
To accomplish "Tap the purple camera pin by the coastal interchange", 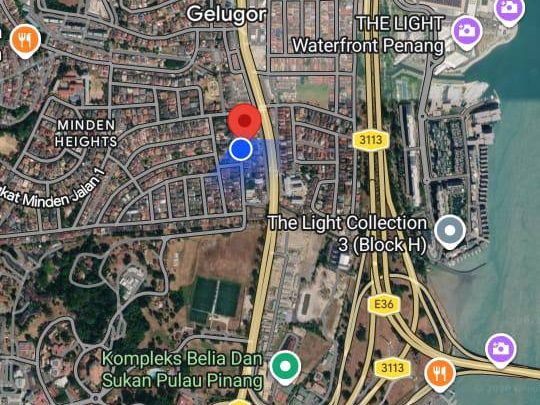I will (501, 351).
